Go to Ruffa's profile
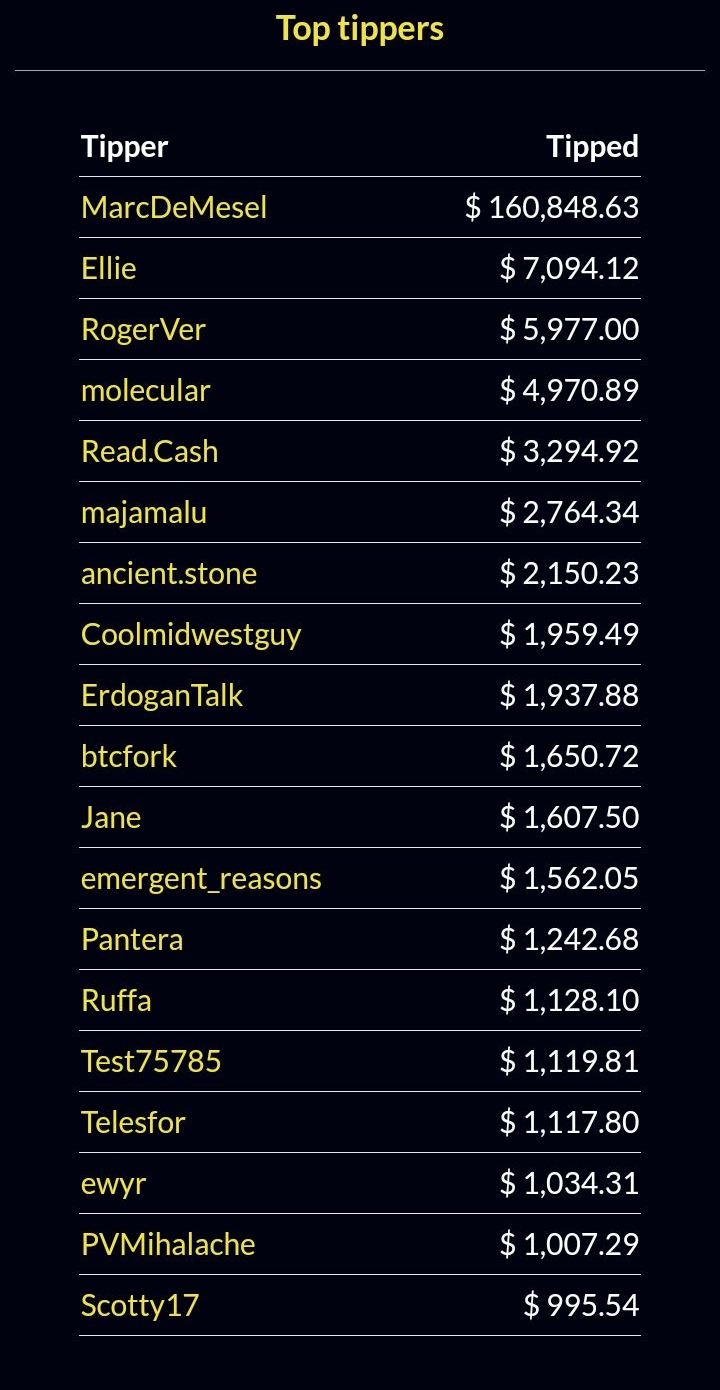This screenshot has height=1390, width=720. (x=116, y=1000)
